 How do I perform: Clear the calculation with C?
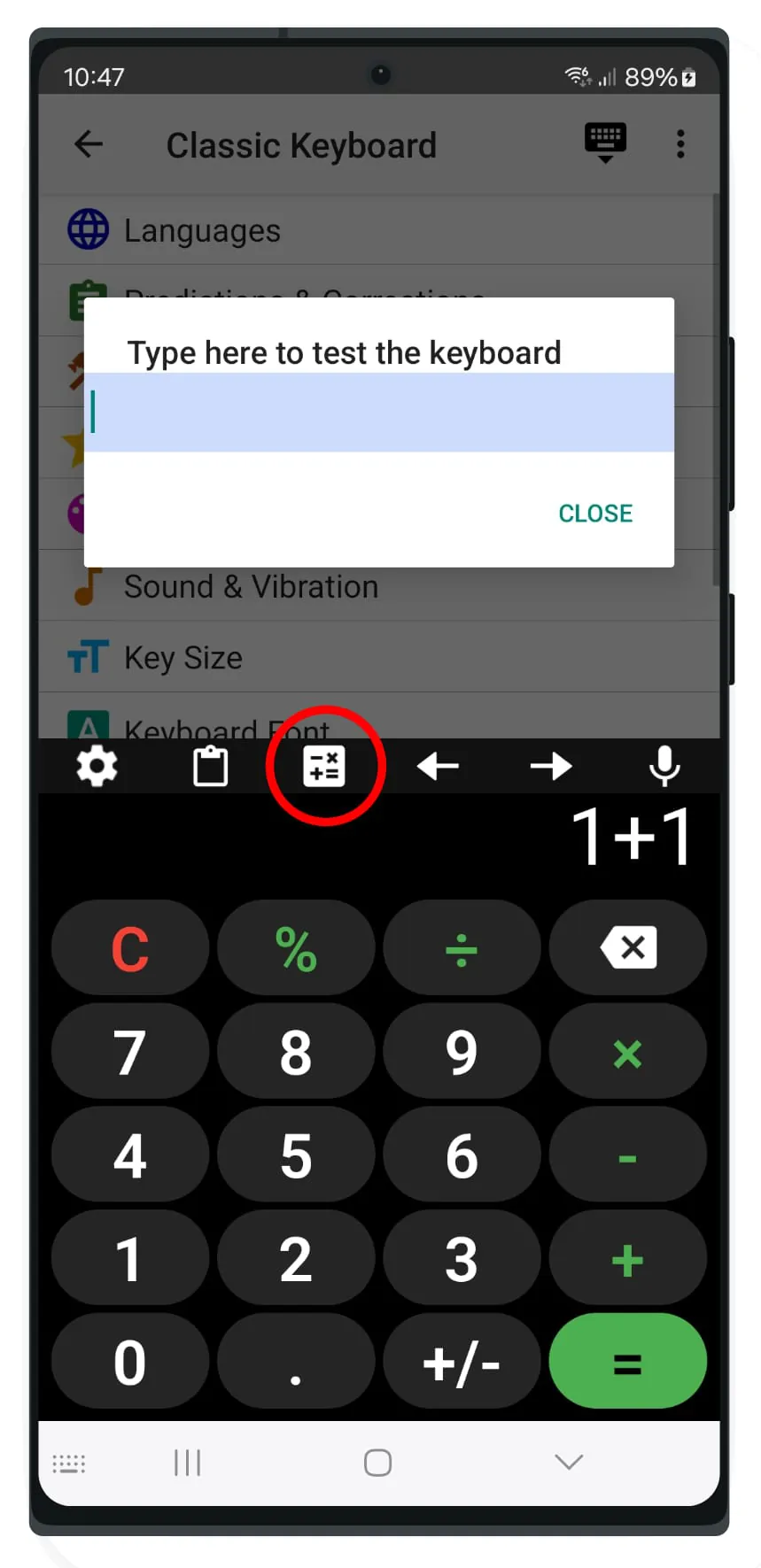[x=130, y=948]
